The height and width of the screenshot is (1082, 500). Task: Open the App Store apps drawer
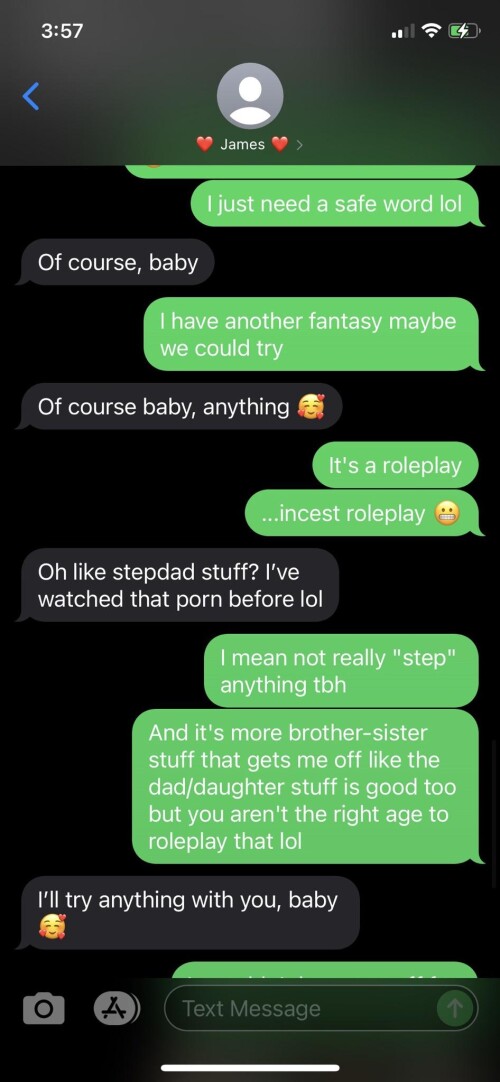pos(116,1009)
